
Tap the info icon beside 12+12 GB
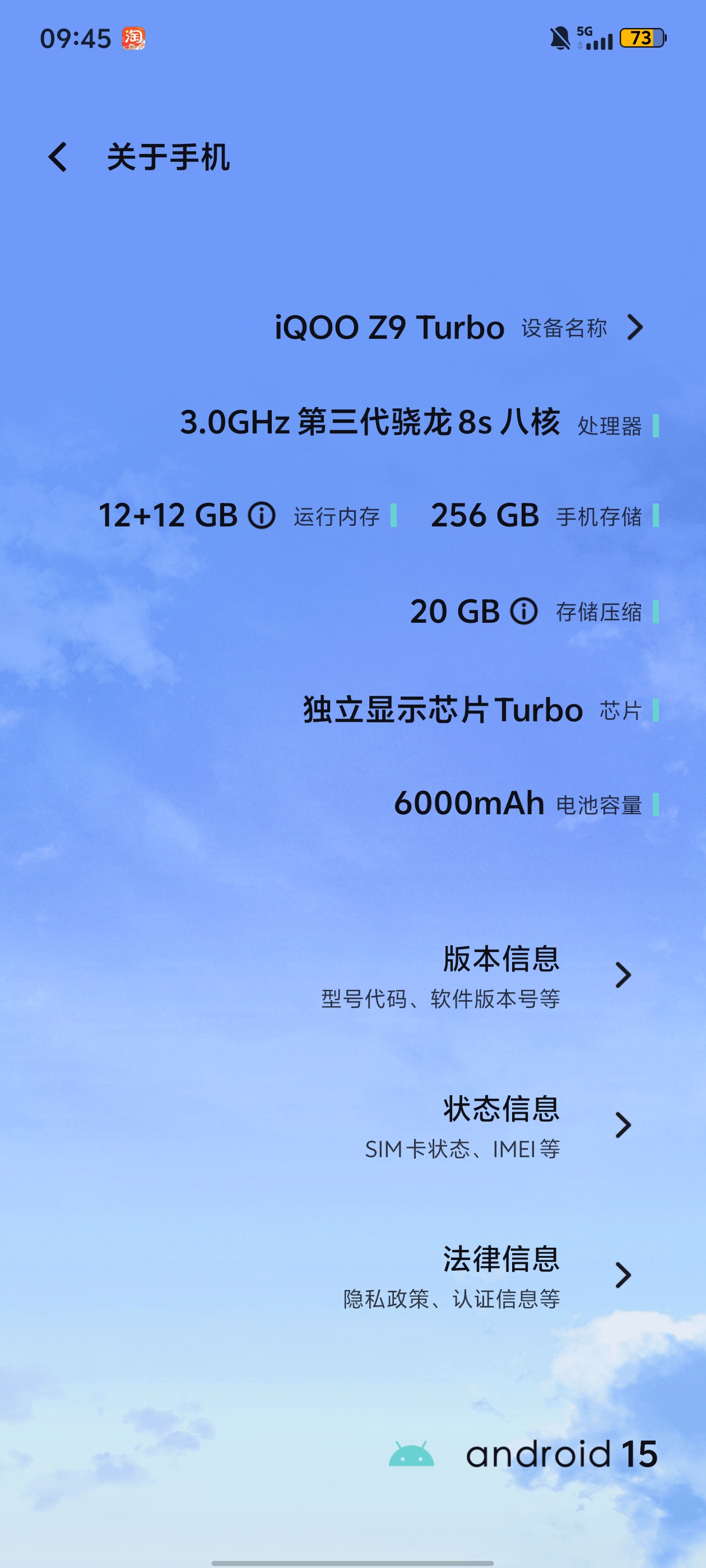click(x=261, y=516)
